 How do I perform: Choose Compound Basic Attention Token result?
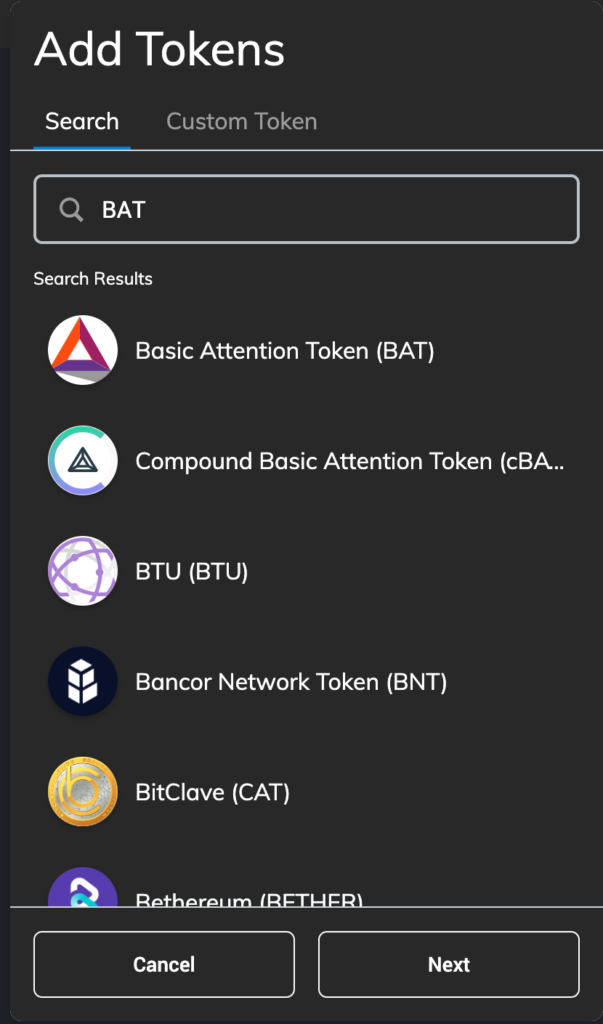tap(306, 461)
